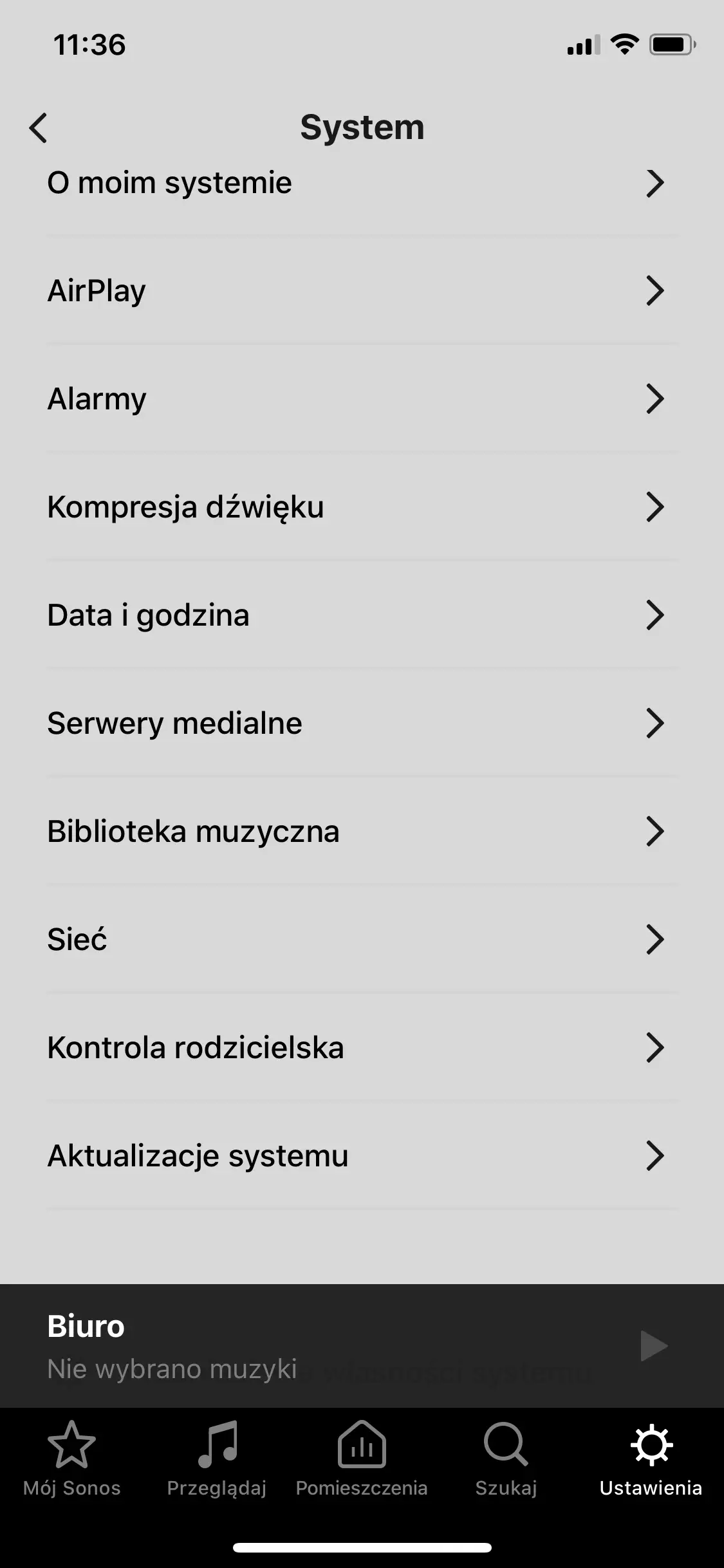This screenshot has width=724, height=1568.
Task: Switch to the Mój Sonos tab
Action: pyautogui.click(x=72, y=1460)
